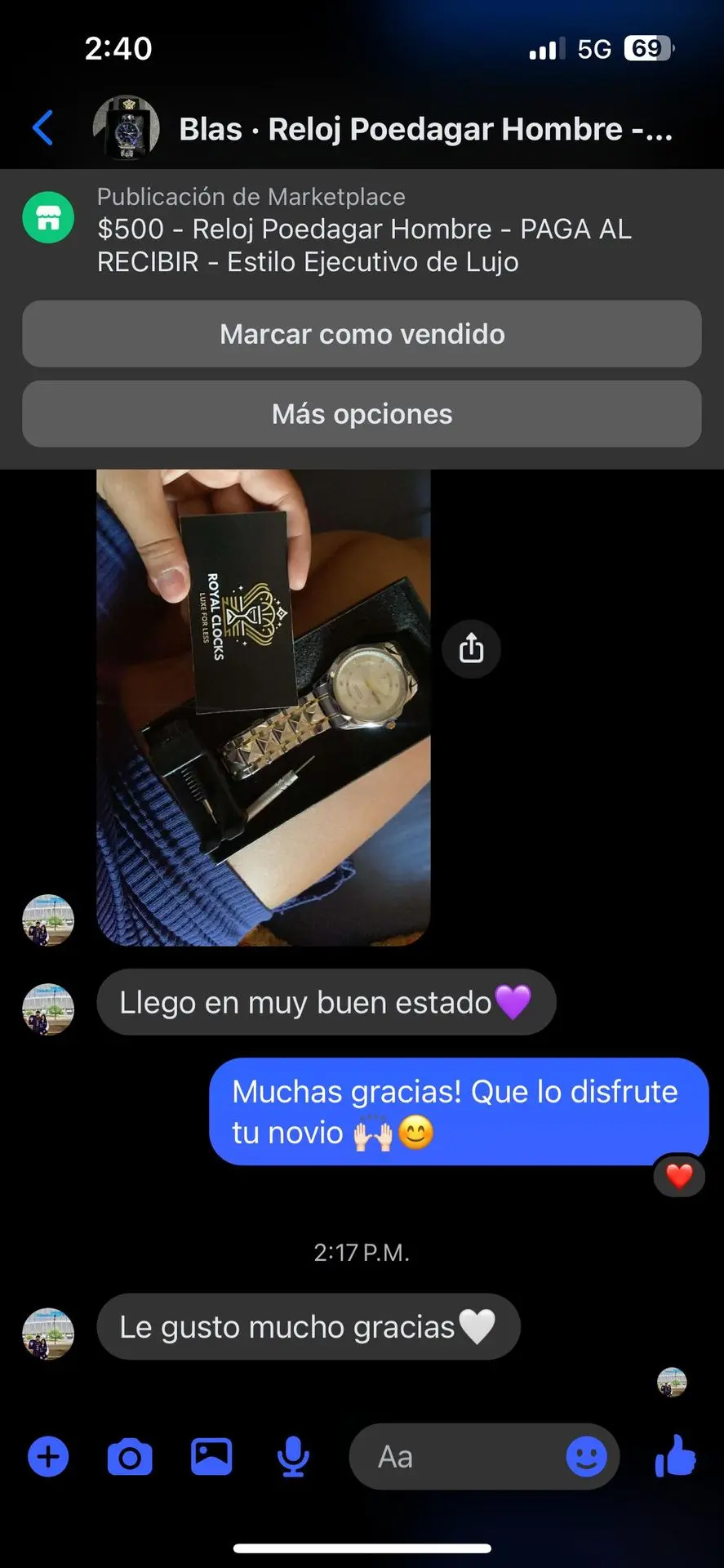
Task: Go back to the chats list
Action: [x=42, y=128]
